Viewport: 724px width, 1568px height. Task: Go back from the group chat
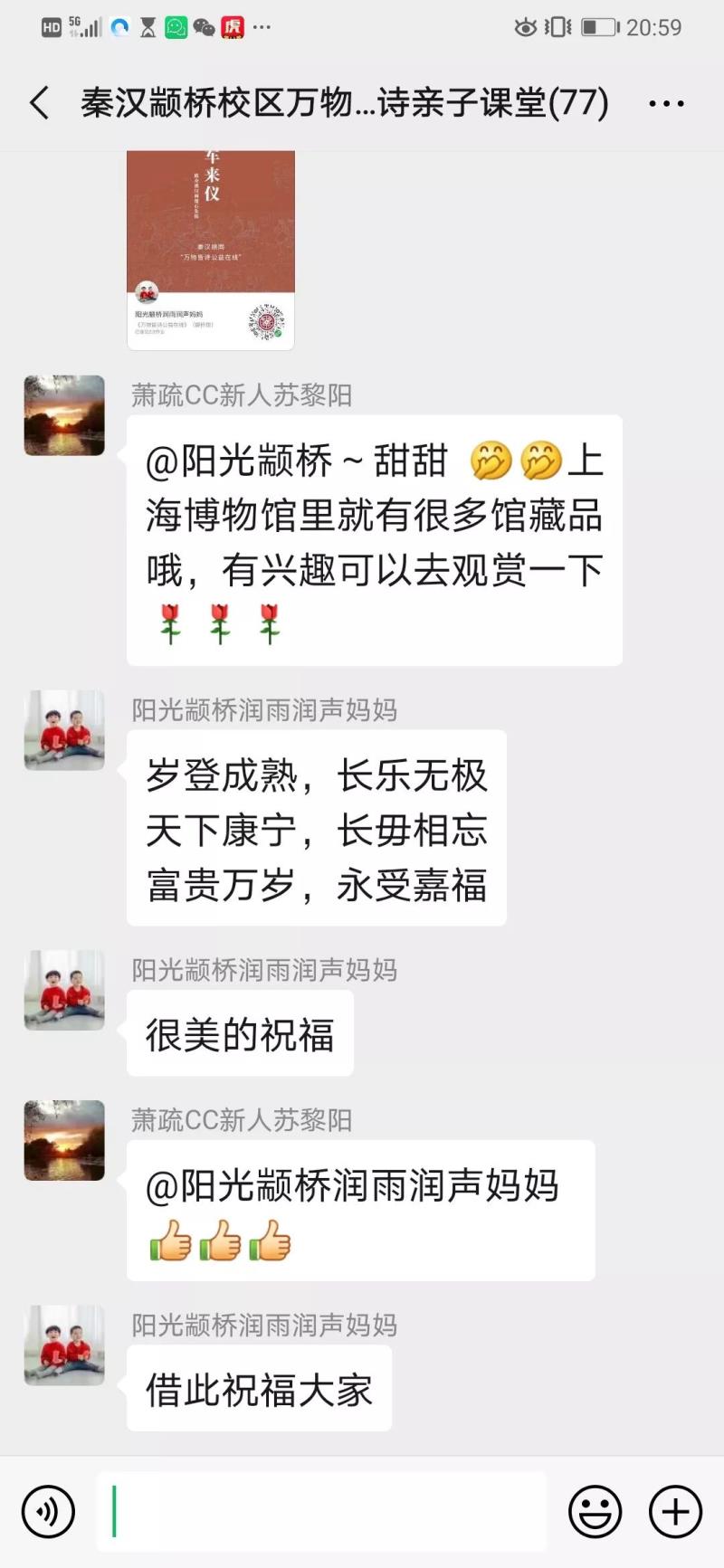[x=39, y=103]
